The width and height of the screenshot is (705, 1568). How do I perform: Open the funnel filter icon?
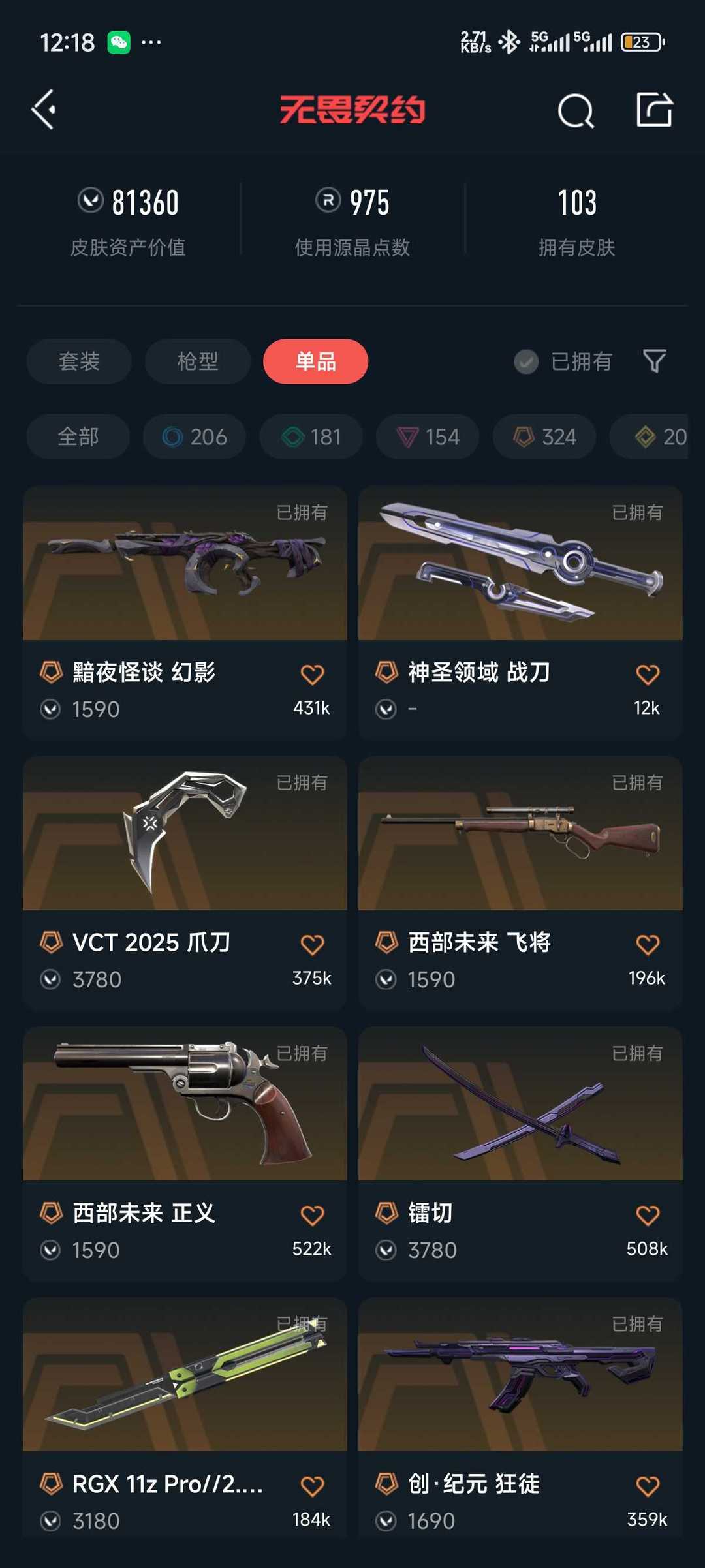[654, 361]
